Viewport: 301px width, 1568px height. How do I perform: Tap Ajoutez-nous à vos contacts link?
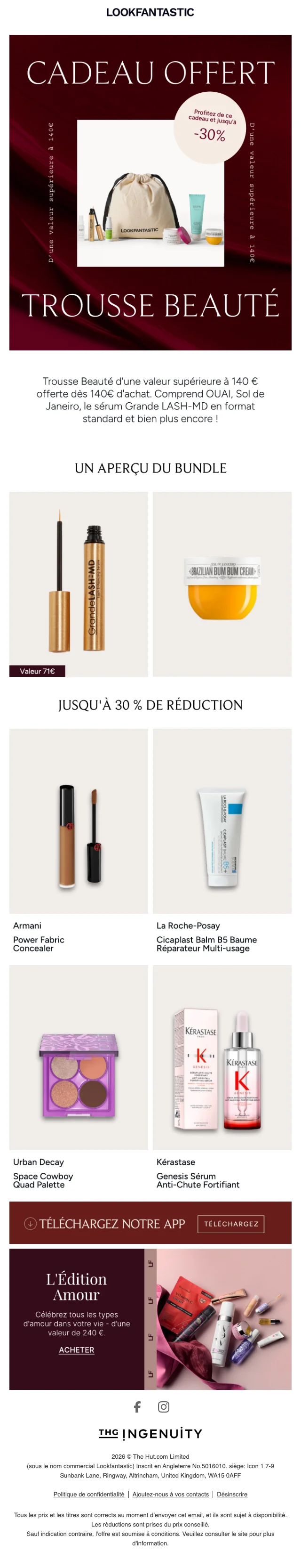(170, 1494)
